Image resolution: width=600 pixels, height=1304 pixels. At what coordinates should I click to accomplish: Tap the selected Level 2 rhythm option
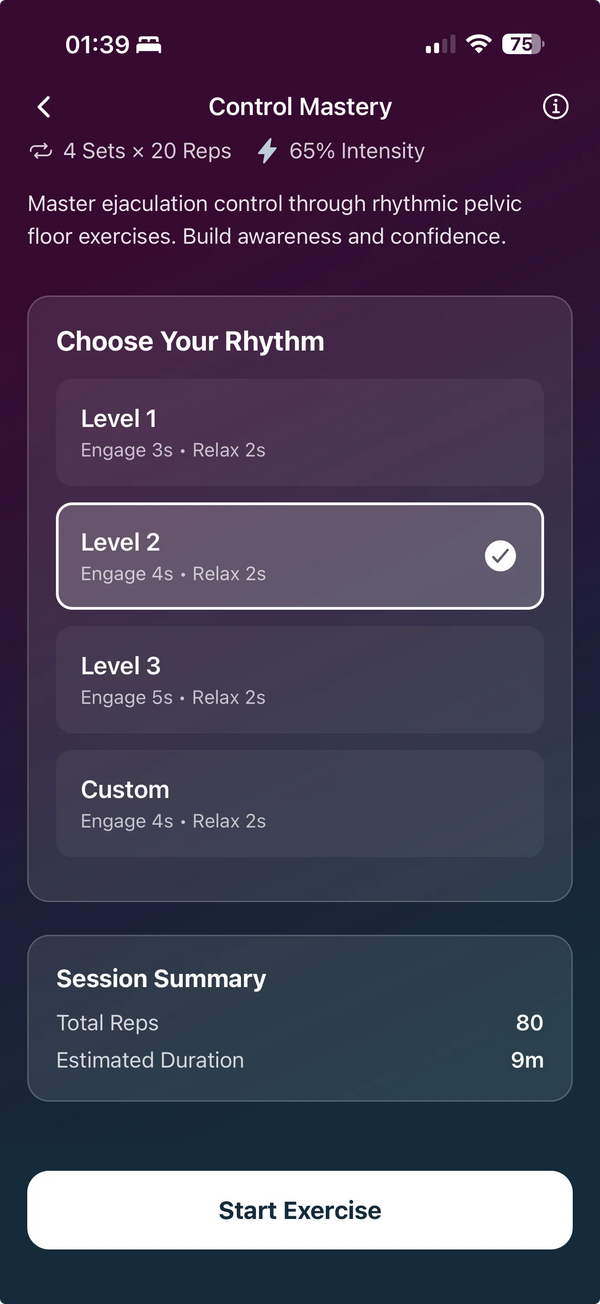[x=300, y=556]
